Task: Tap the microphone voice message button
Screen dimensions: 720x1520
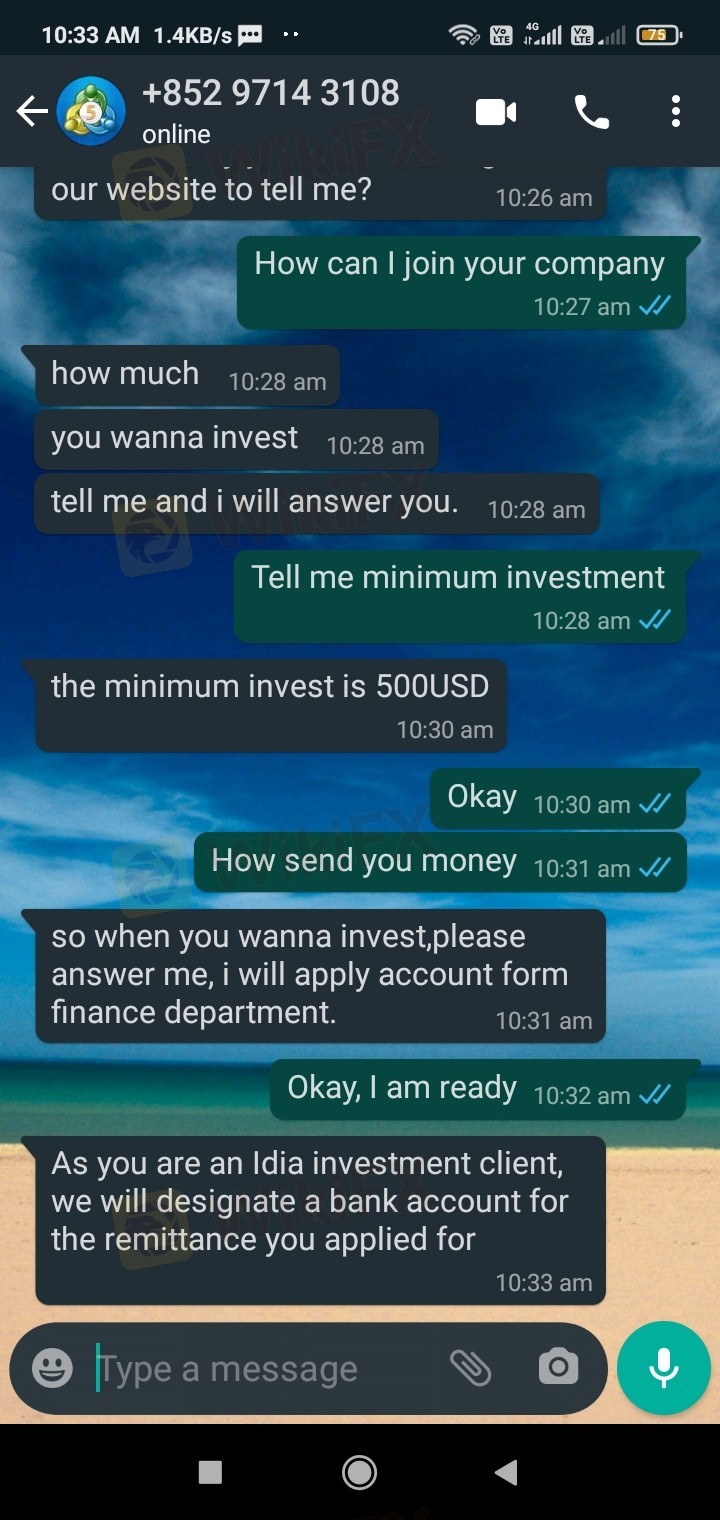Action: pos(664,1368)
